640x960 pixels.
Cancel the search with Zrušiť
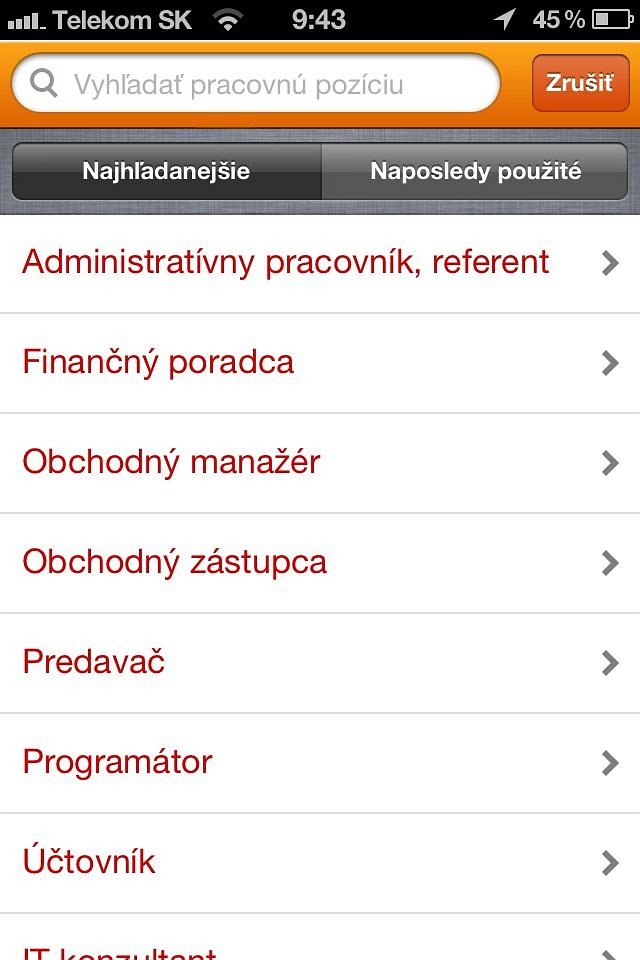pos(579,83)
